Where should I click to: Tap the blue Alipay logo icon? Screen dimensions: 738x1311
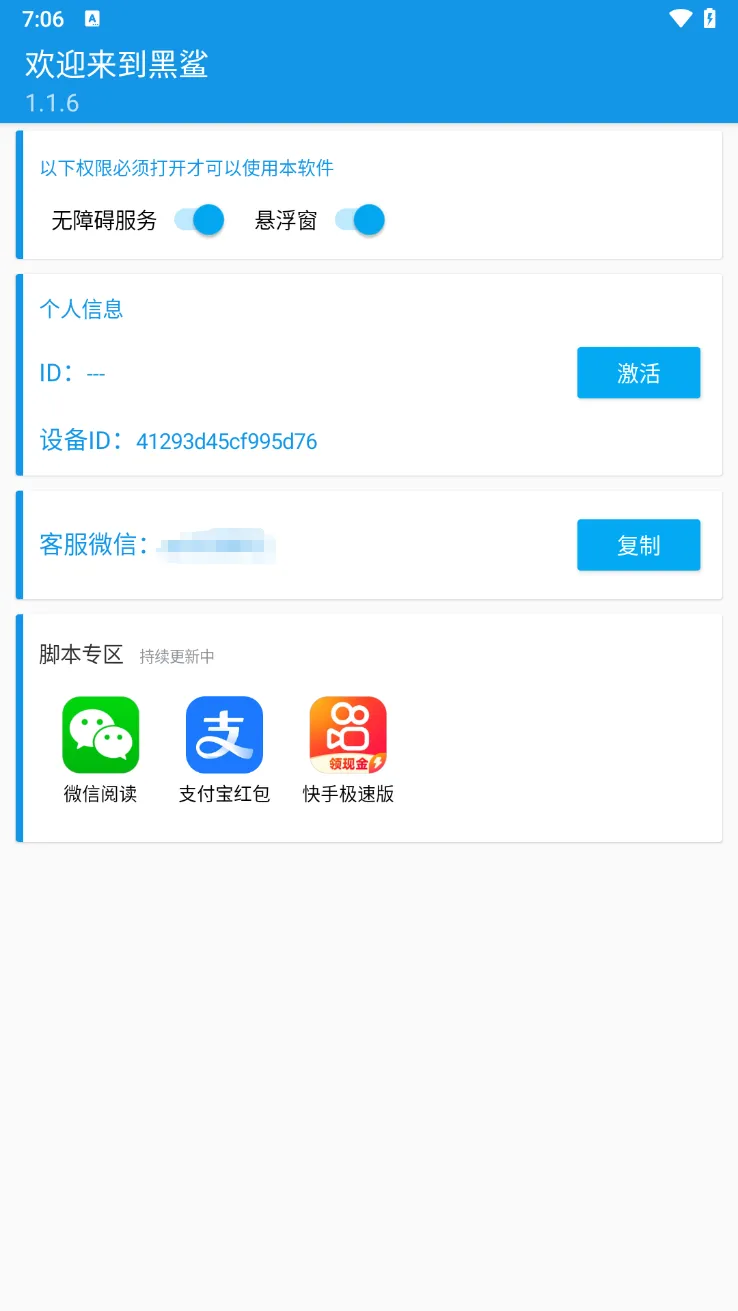tap(223, 733)
